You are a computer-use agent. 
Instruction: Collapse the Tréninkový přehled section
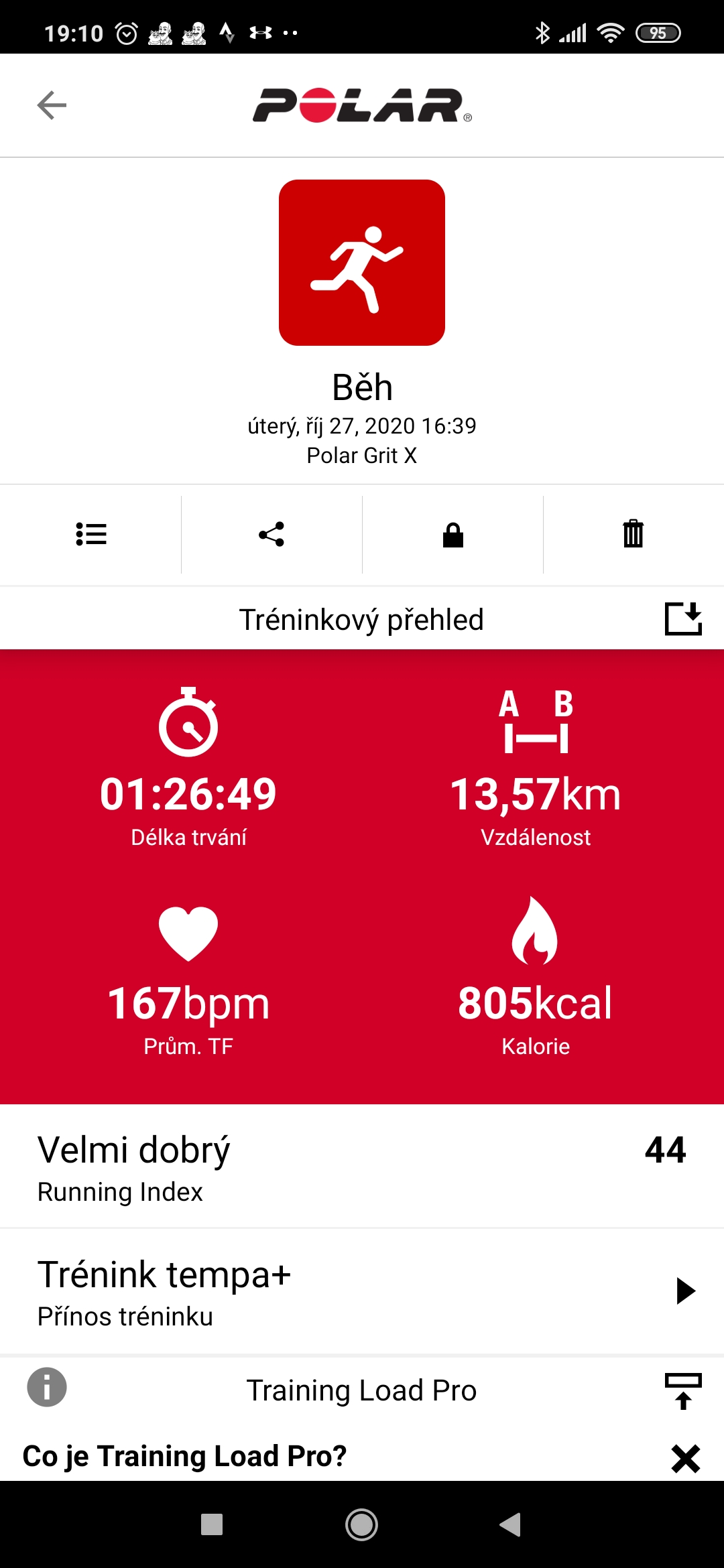coord(683,618)
